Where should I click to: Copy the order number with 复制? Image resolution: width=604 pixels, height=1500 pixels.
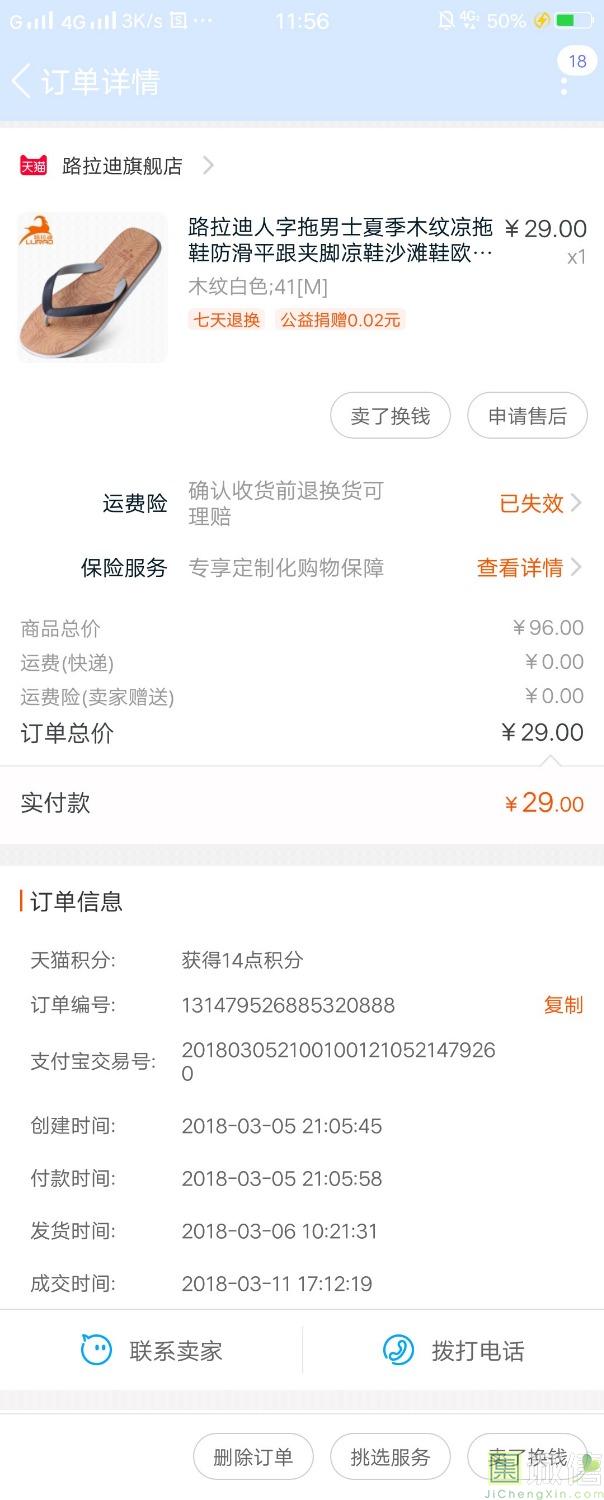(x=563, y=1005)
